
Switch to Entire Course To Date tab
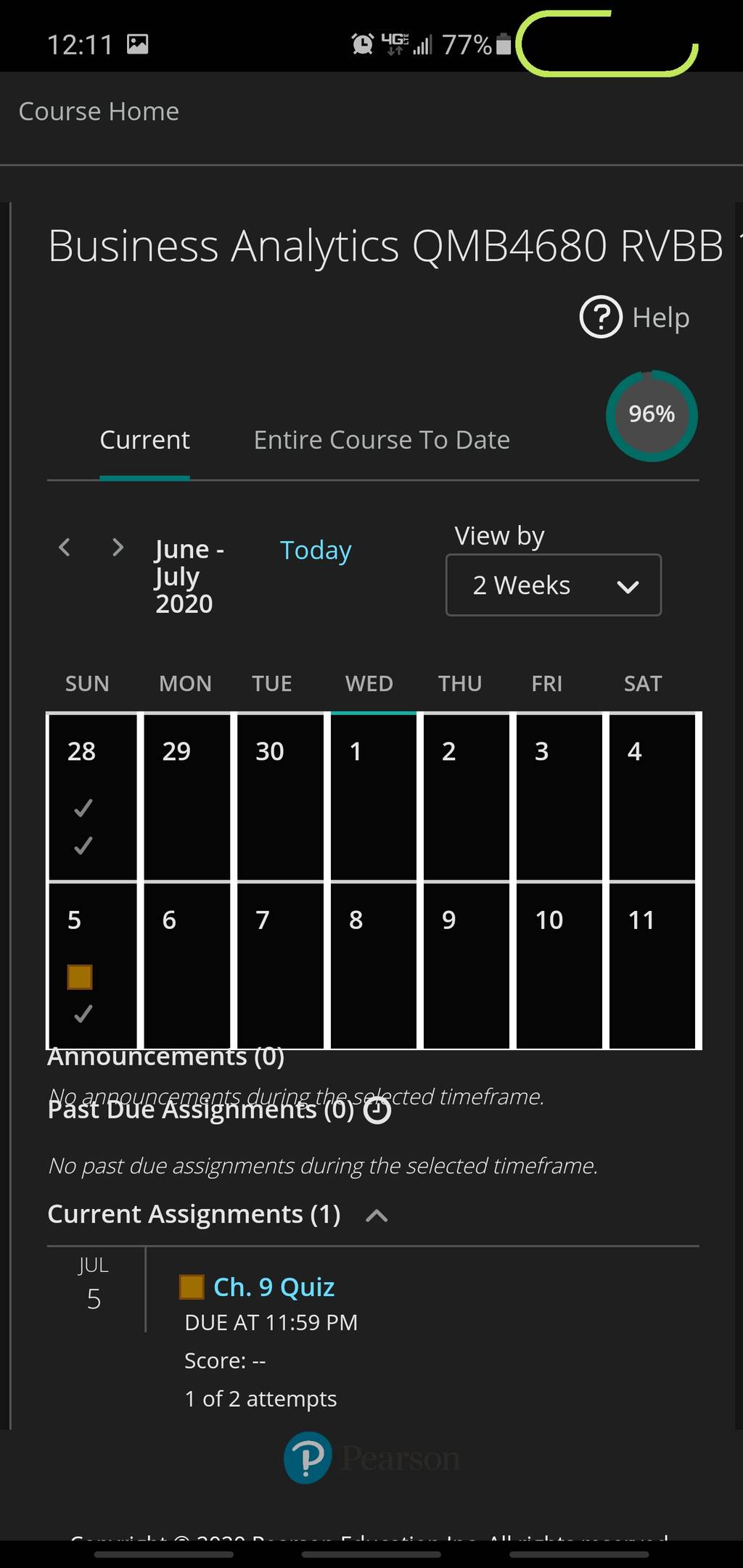click(x=382, y=440)
